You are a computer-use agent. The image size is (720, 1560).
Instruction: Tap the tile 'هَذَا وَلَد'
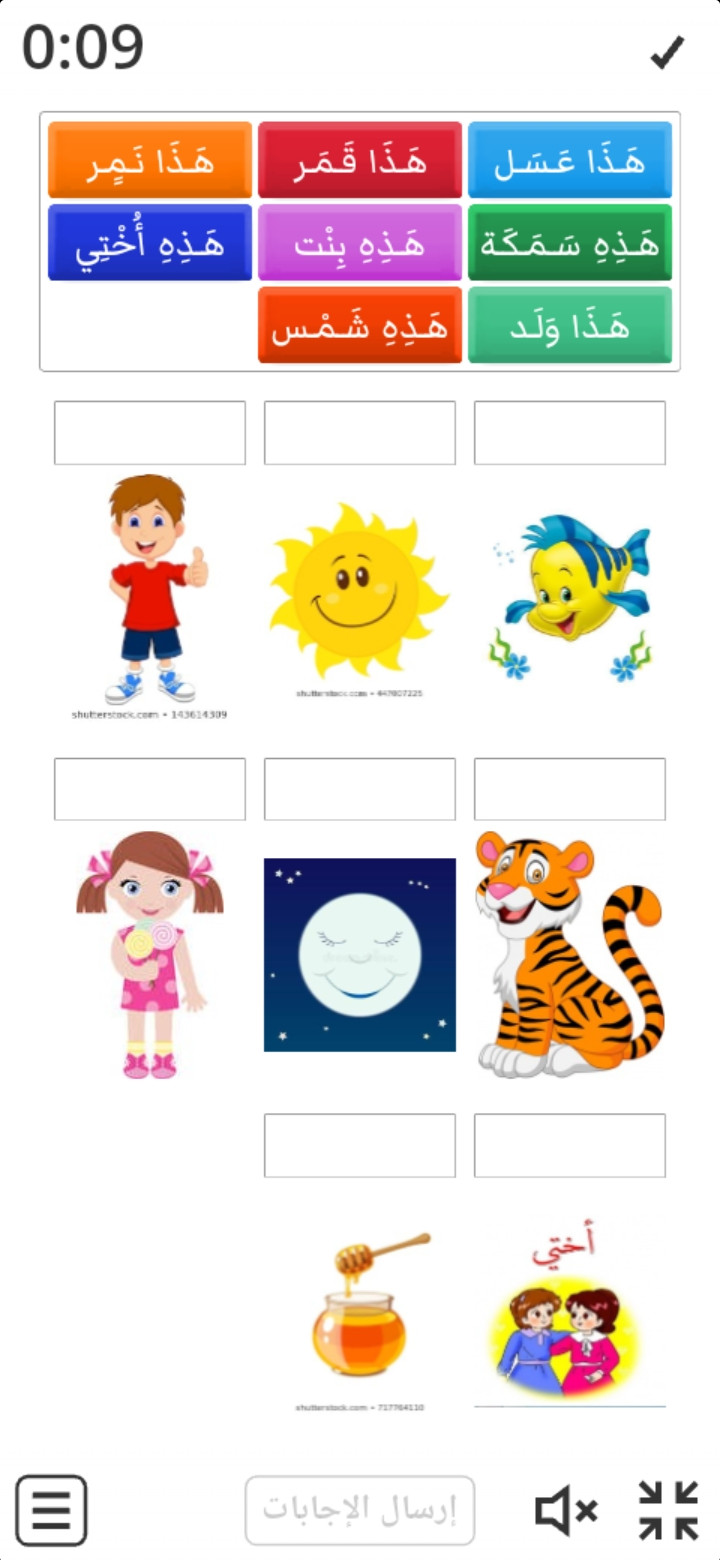click(570, 325)
